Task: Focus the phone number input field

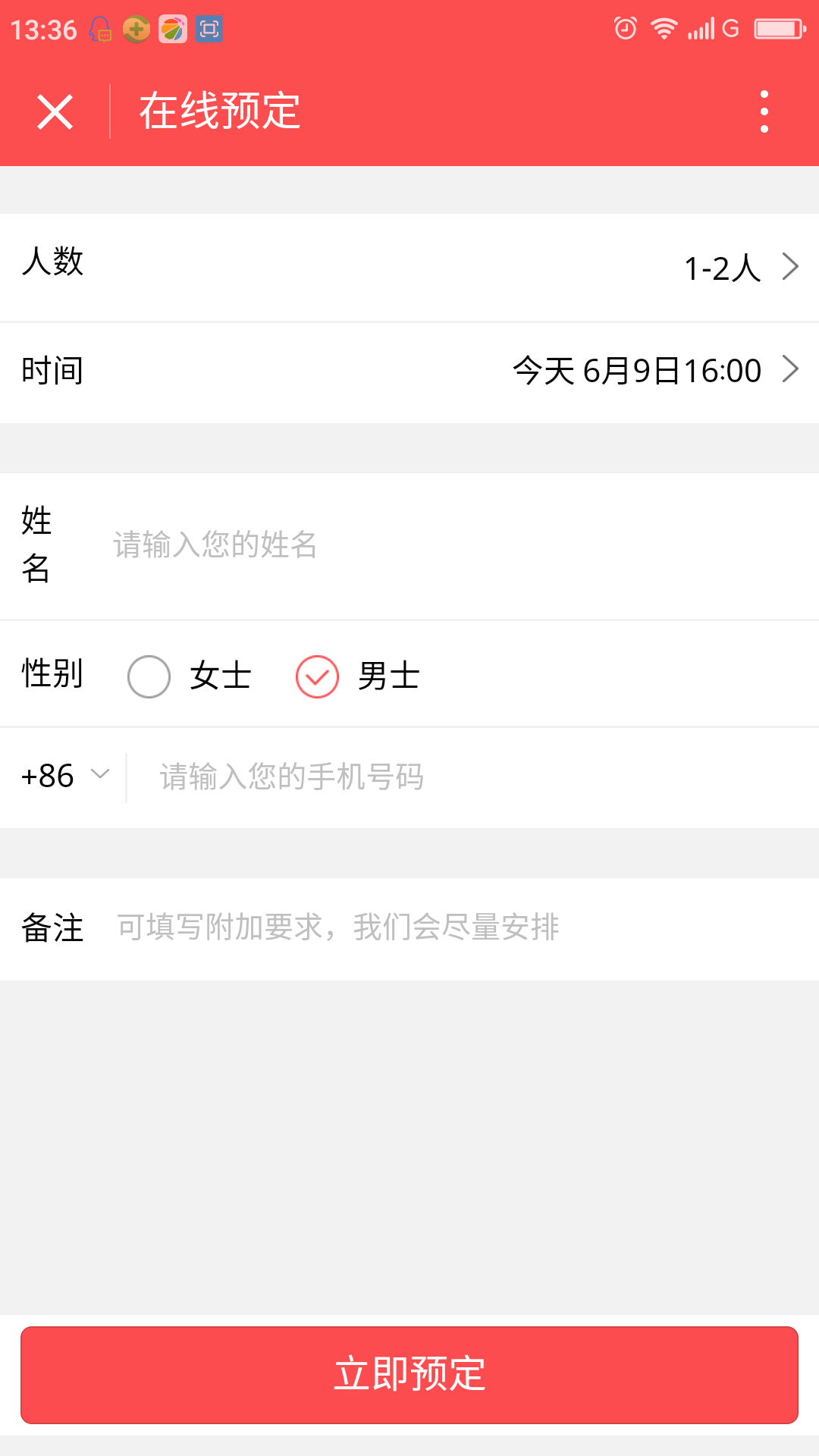Action: 470,777
